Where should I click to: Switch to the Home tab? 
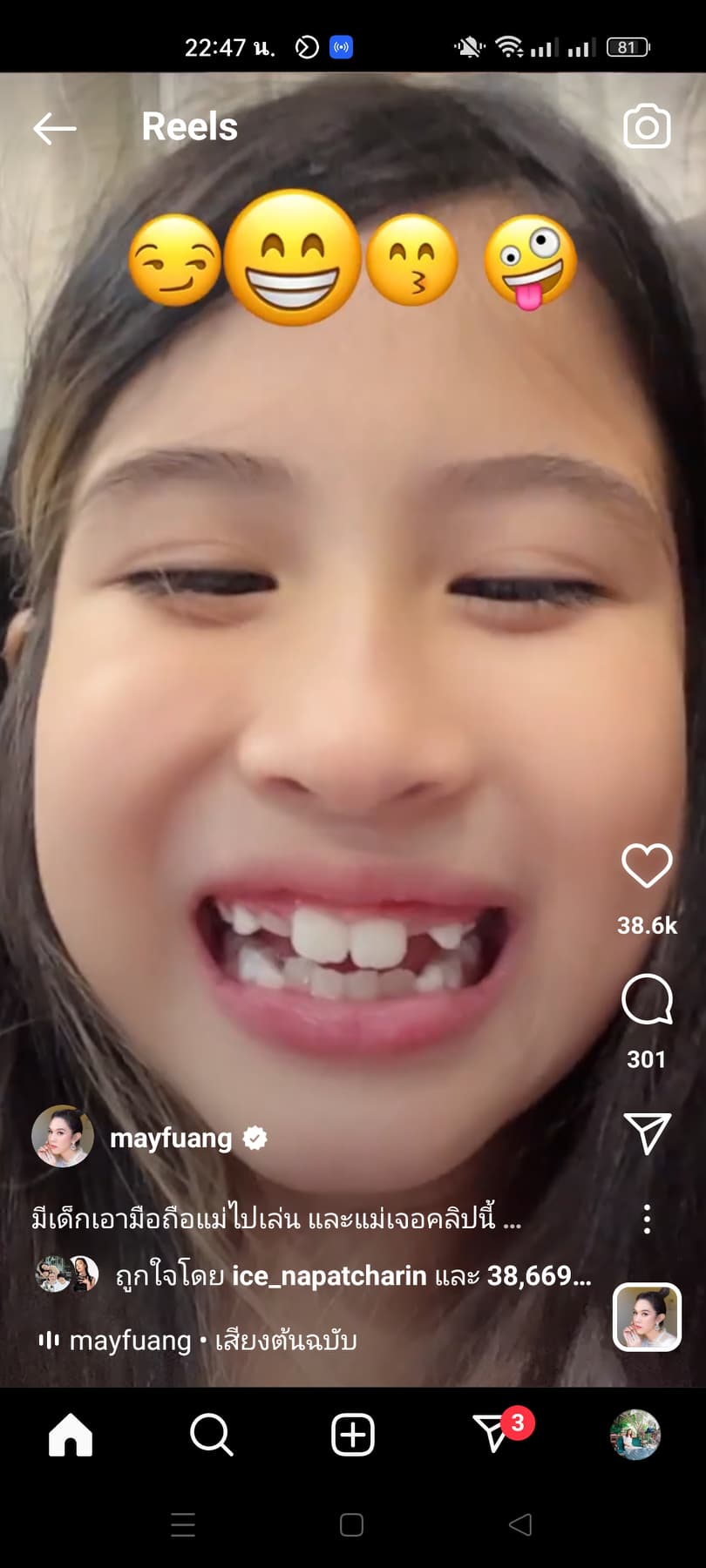(x=71, y=1434)
